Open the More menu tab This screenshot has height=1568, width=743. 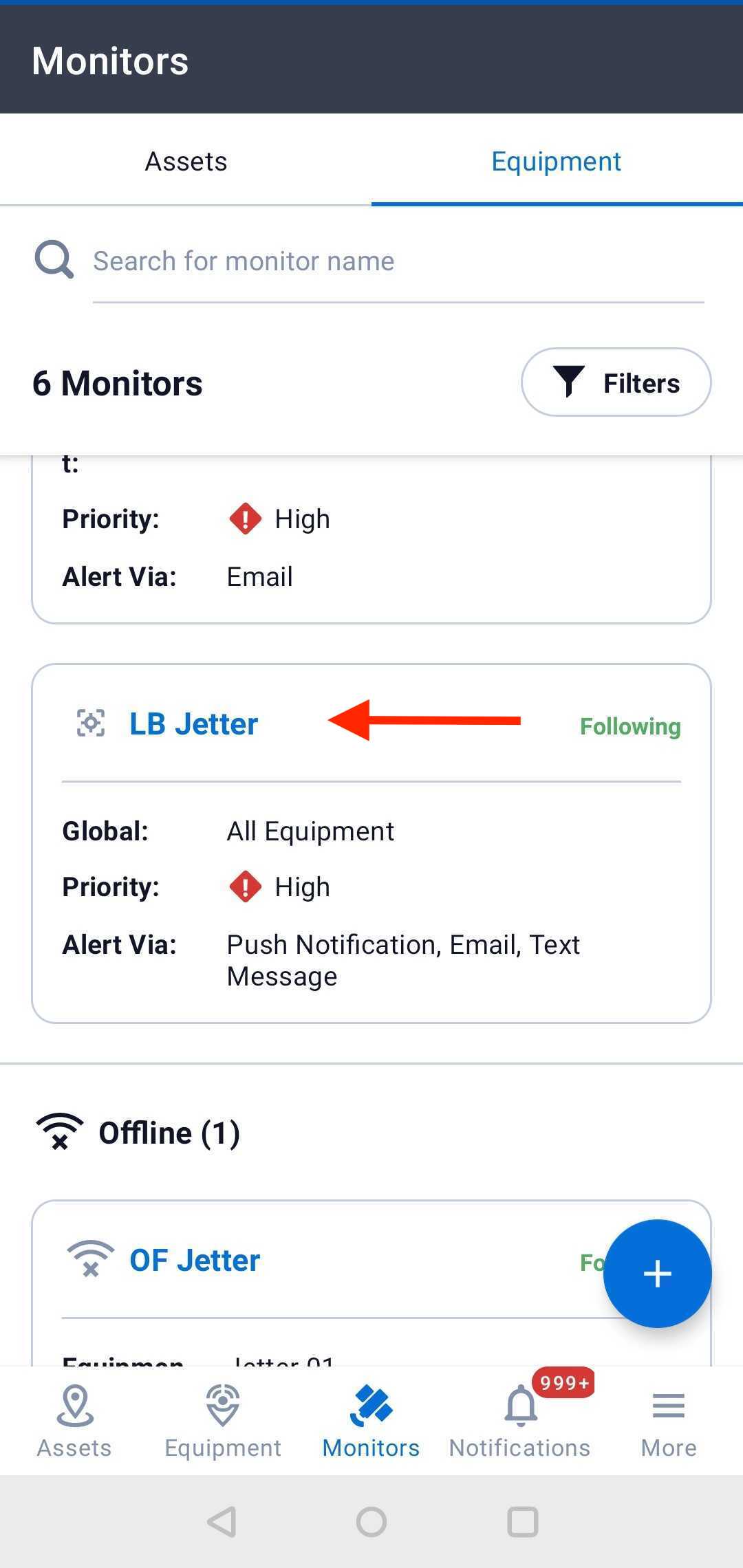669,1421
